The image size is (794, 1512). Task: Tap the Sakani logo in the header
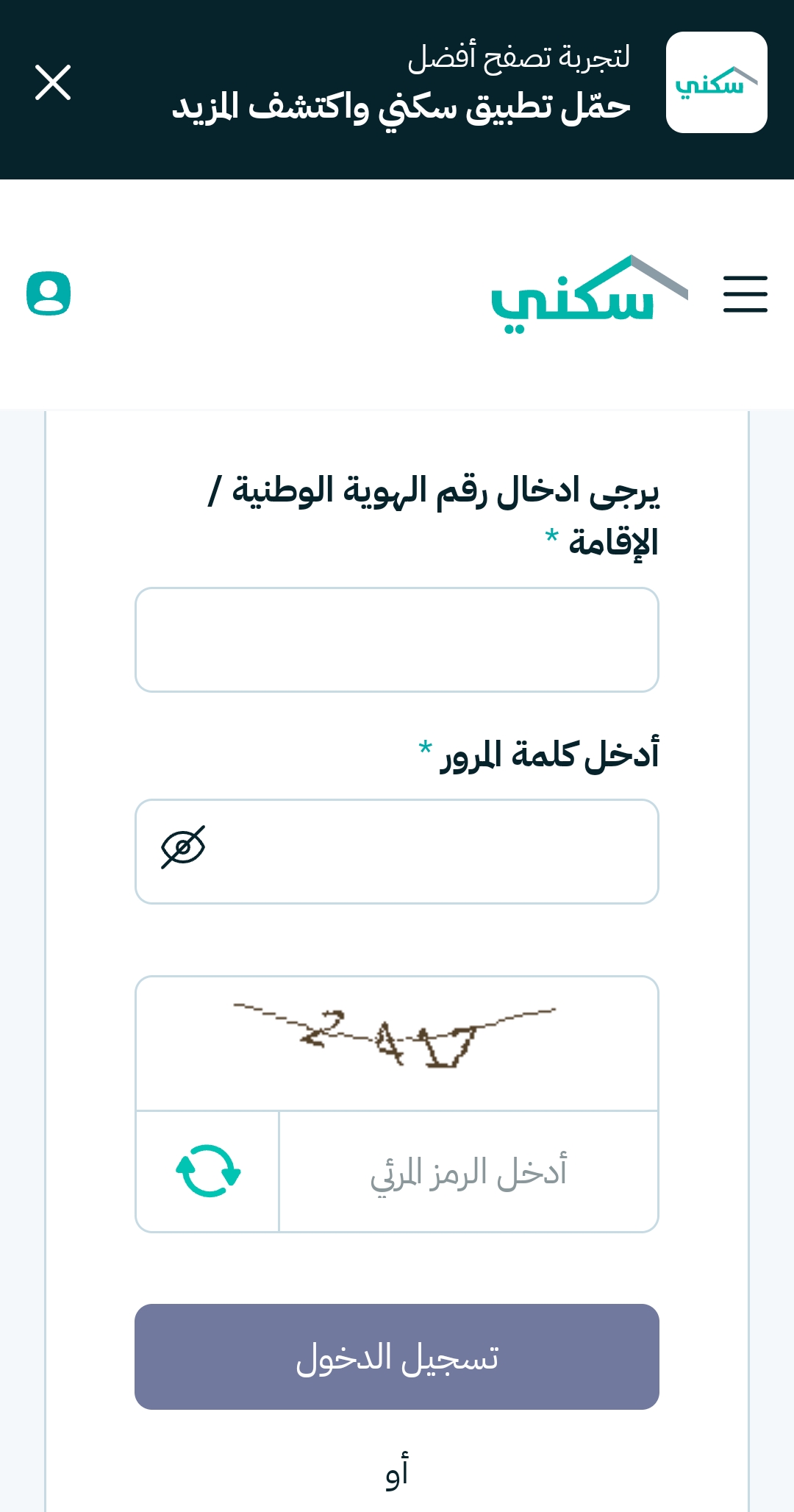coord(590,294)
